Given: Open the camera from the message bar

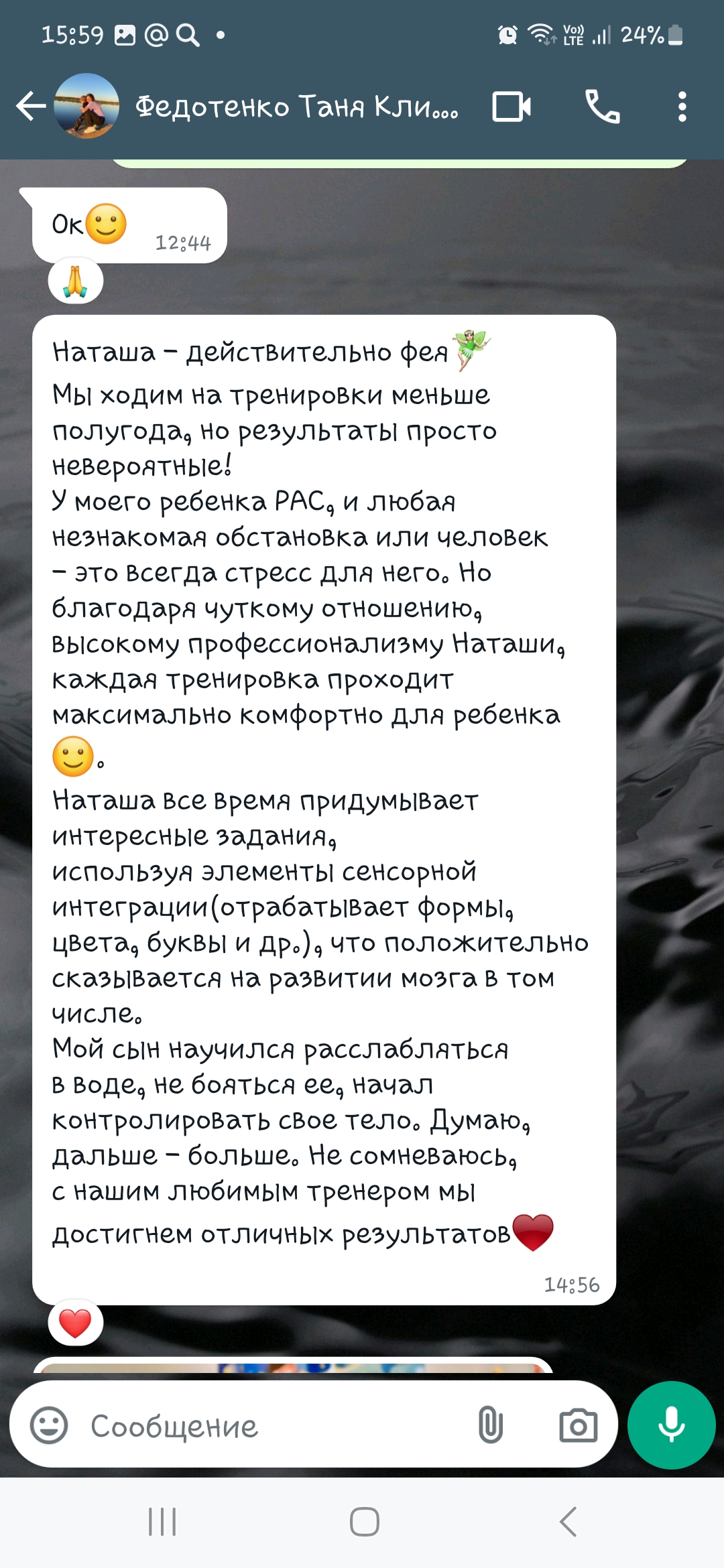Looking at the screenshot, I should (578, 1425).
